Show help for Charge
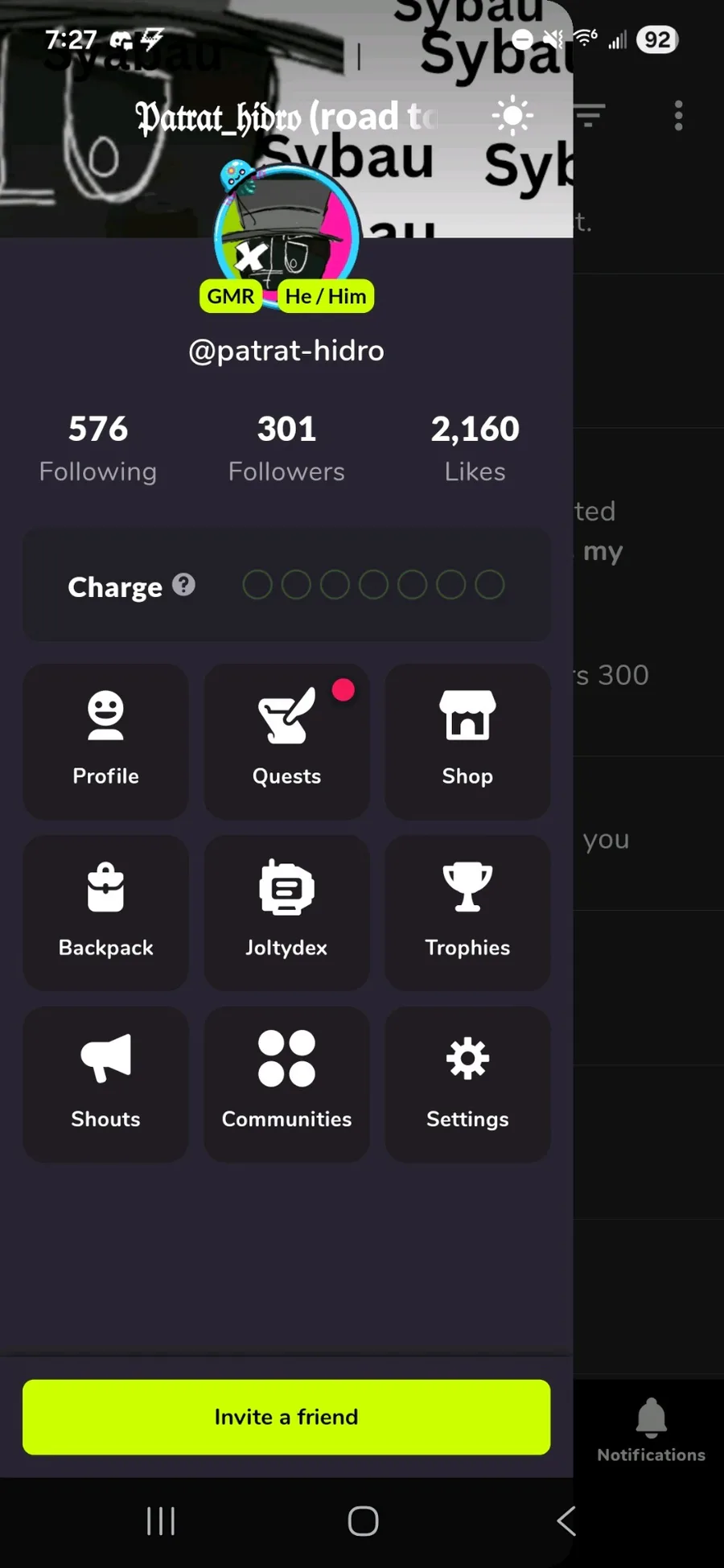724x1568 pixels. tap(184, 585)
